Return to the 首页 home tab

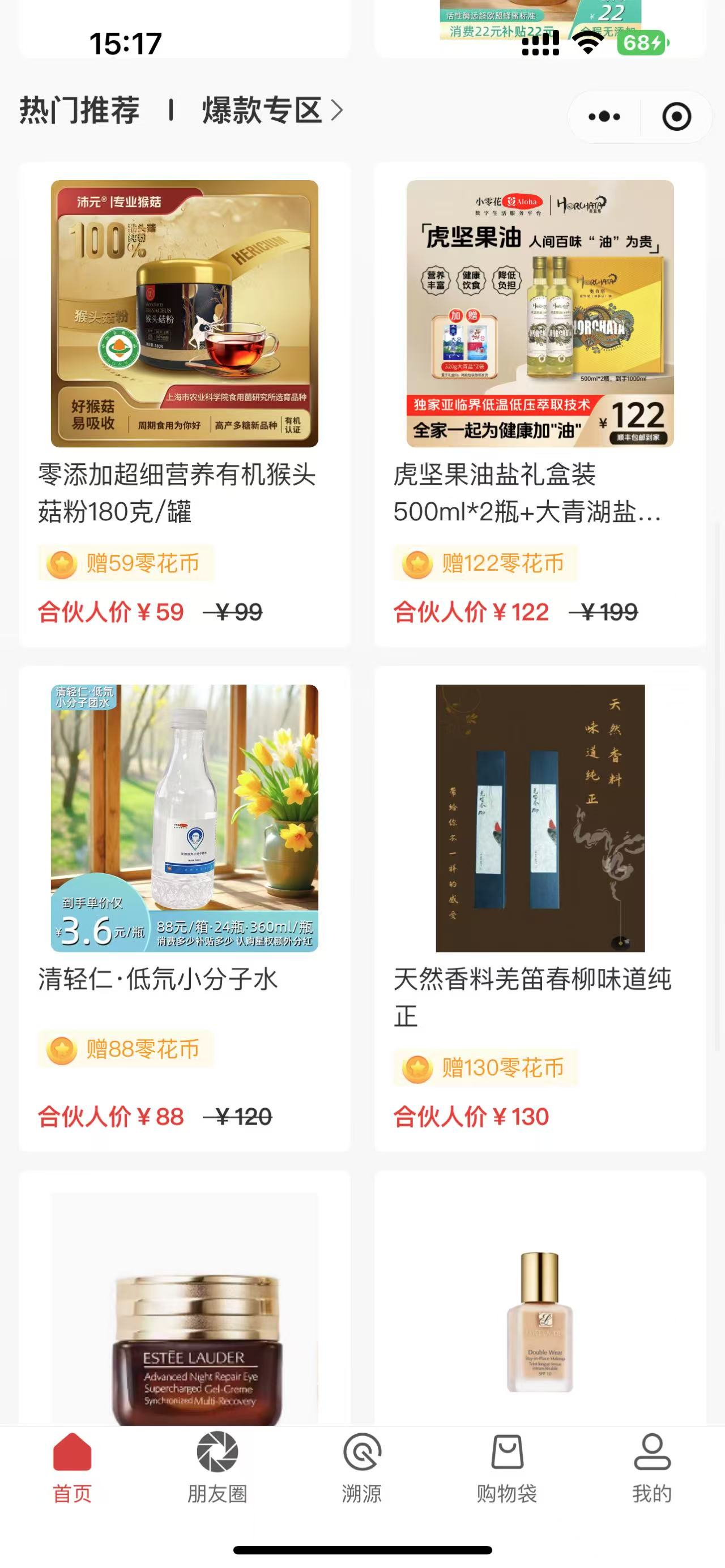point(72,1467)
